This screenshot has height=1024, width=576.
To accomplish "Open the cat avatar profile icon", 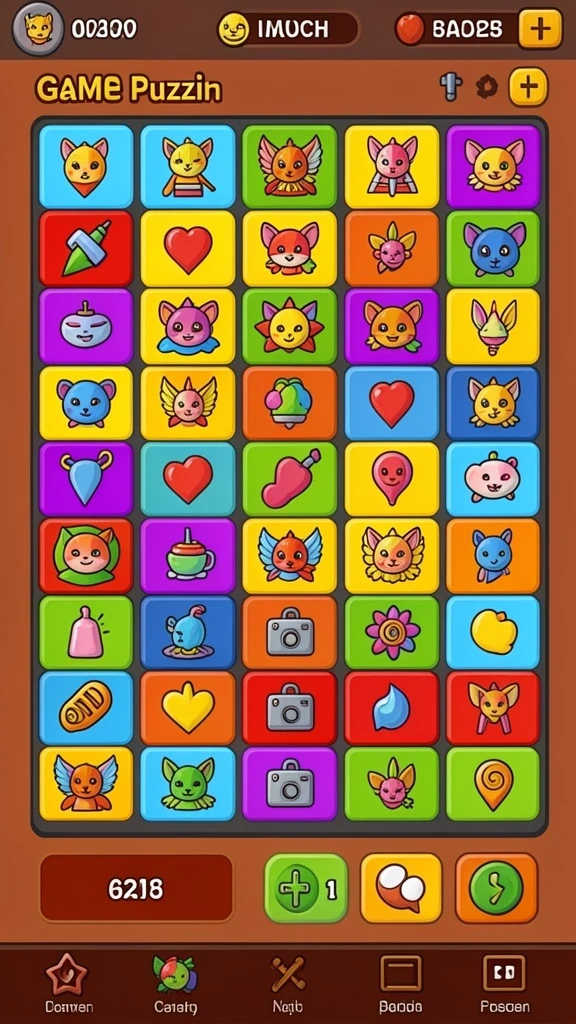I will point(39,29).
